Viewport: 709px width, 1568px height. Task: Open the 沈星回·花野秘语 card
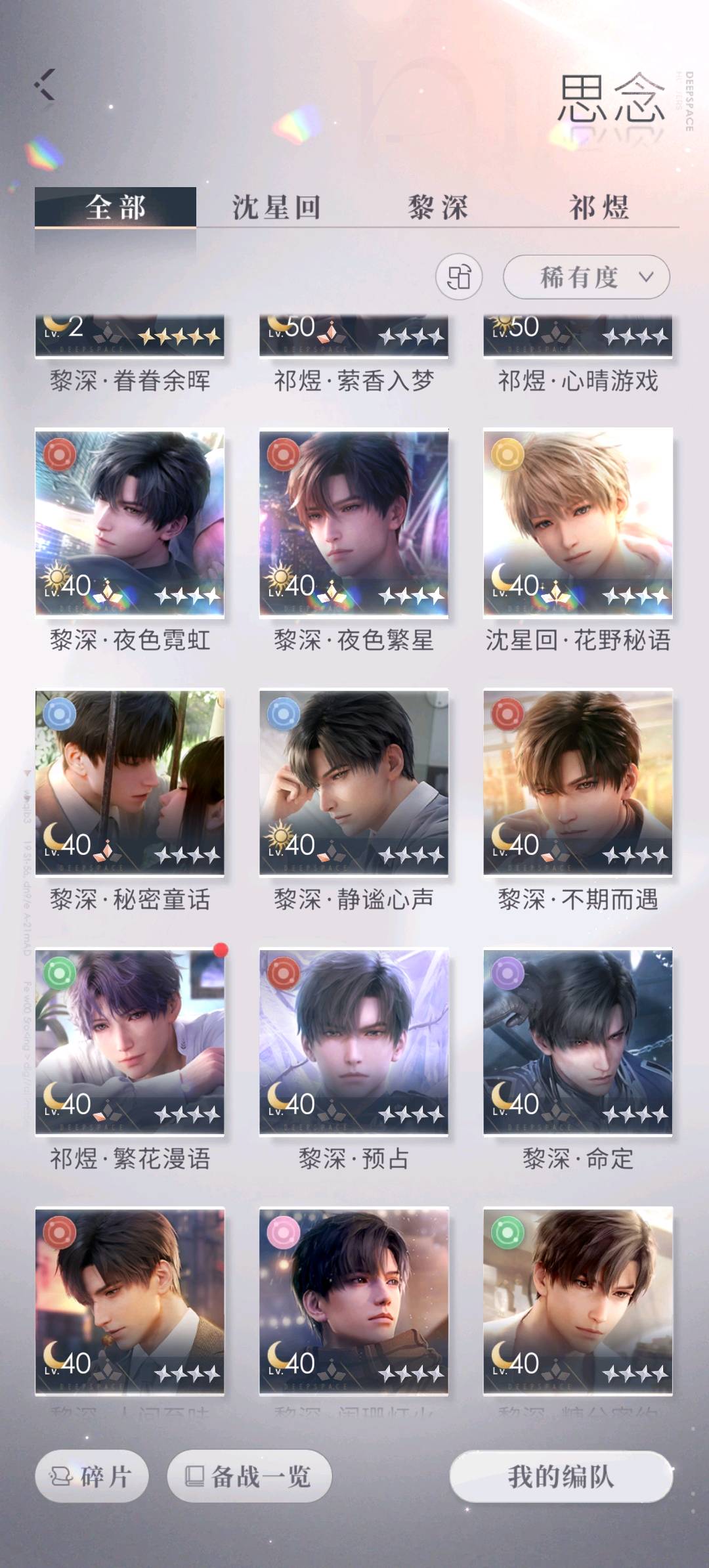578,523
